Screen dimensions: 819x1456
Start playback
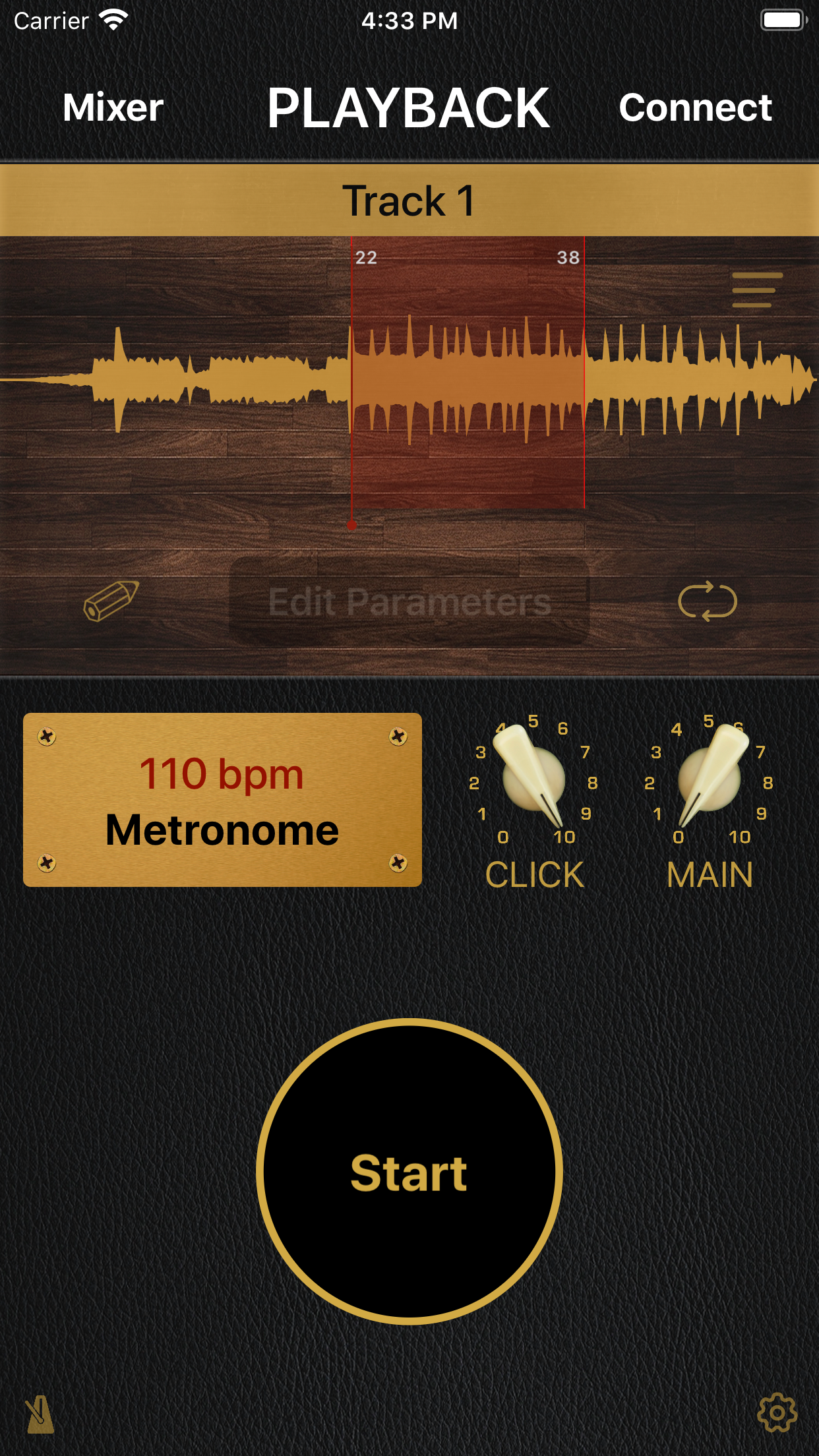[x=409, y=1172]
